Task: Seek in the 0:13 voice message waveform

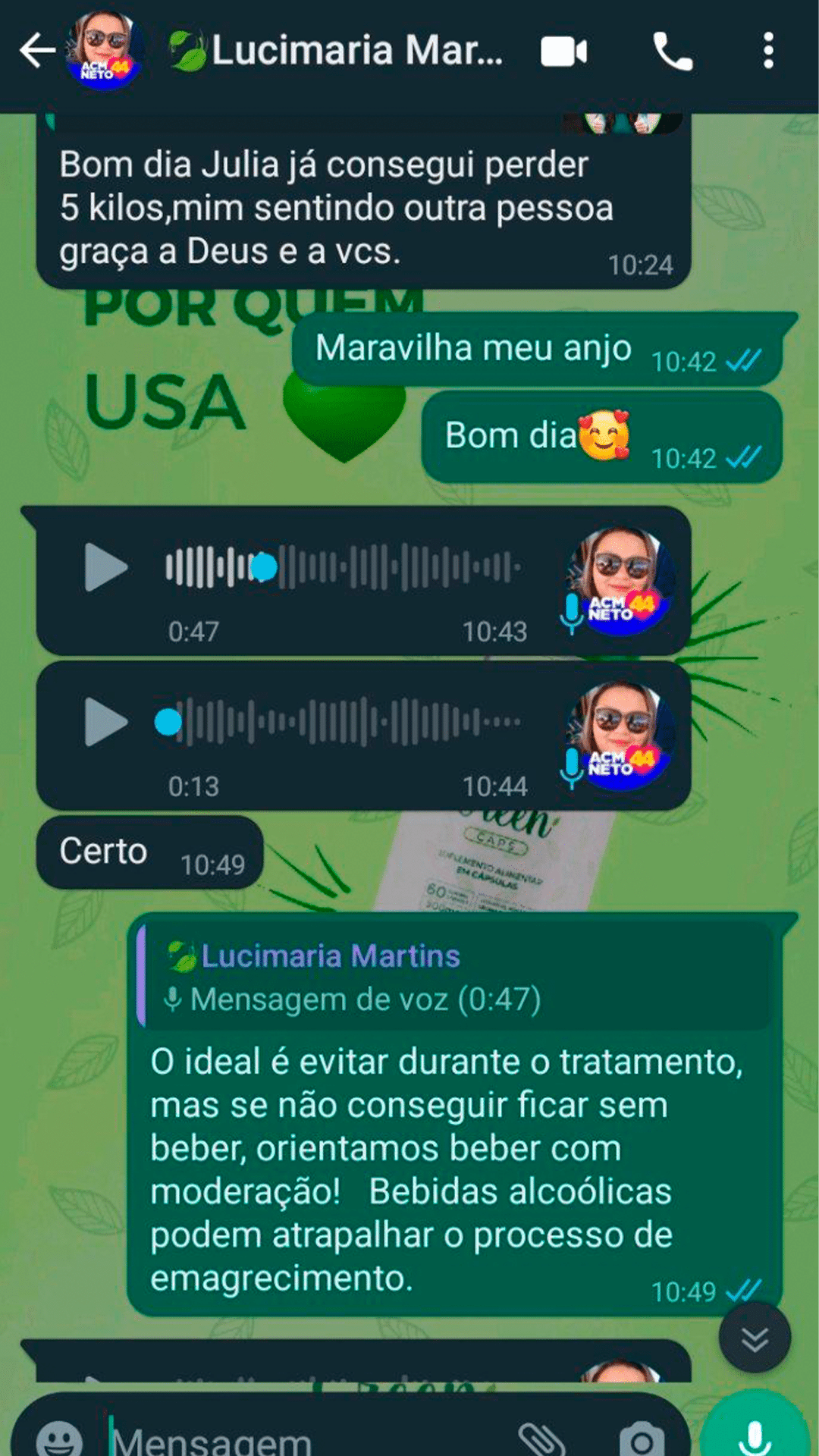Action: tap(349, 722)
